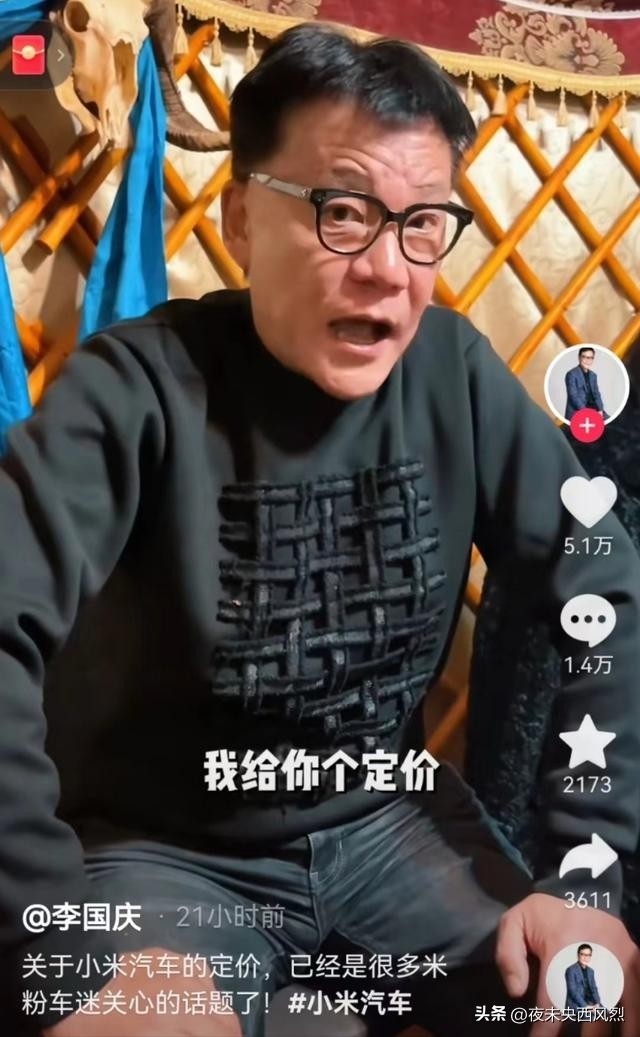Open the red envelope widget
The width and height of the screenshot is (640, 1037).
28,54
